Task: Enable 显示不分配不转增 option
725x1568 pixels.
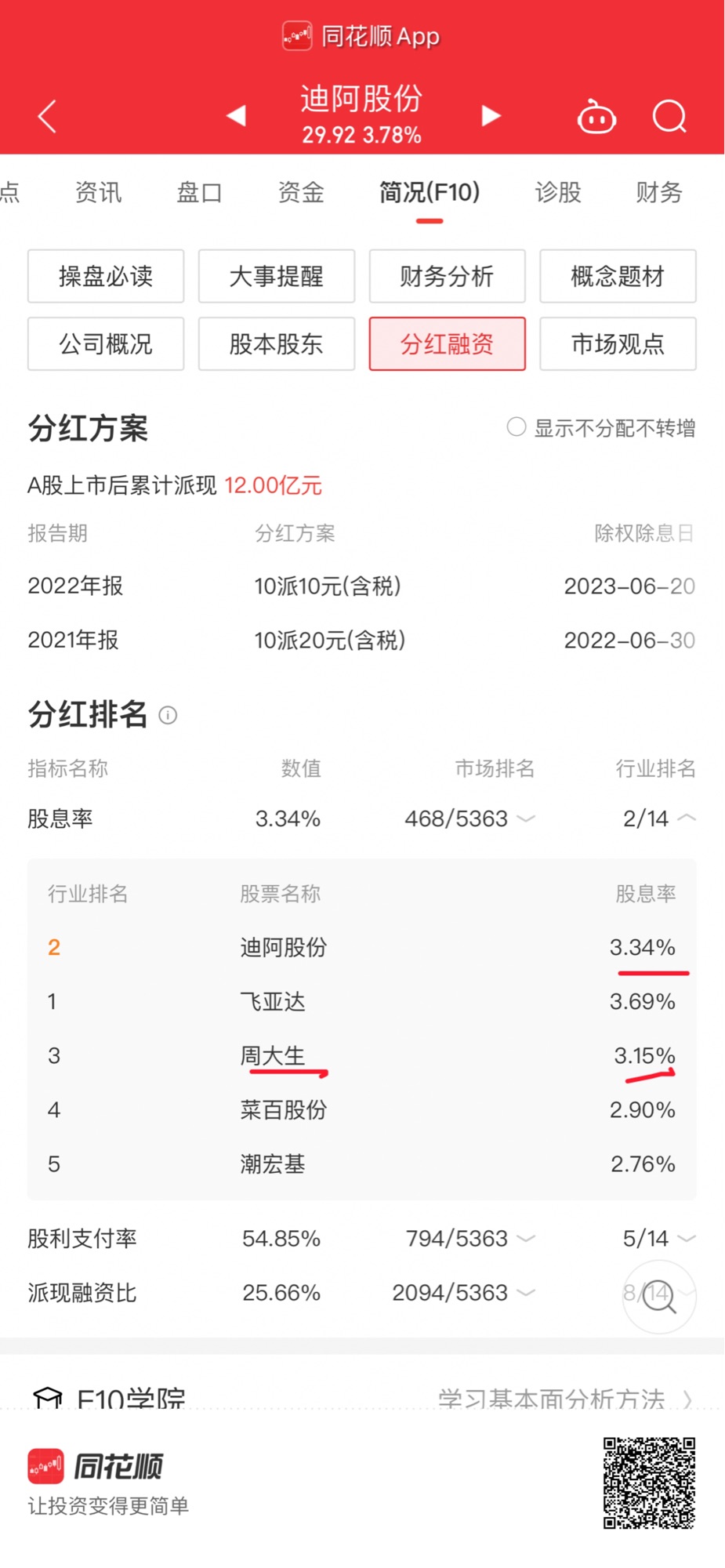Action: (601, 427)
